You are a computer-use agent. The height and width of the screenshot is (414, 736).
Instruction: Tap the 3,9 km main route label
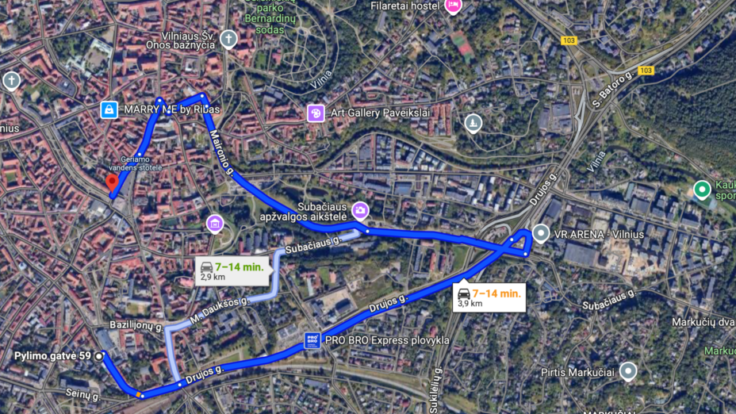coord(489,295)
